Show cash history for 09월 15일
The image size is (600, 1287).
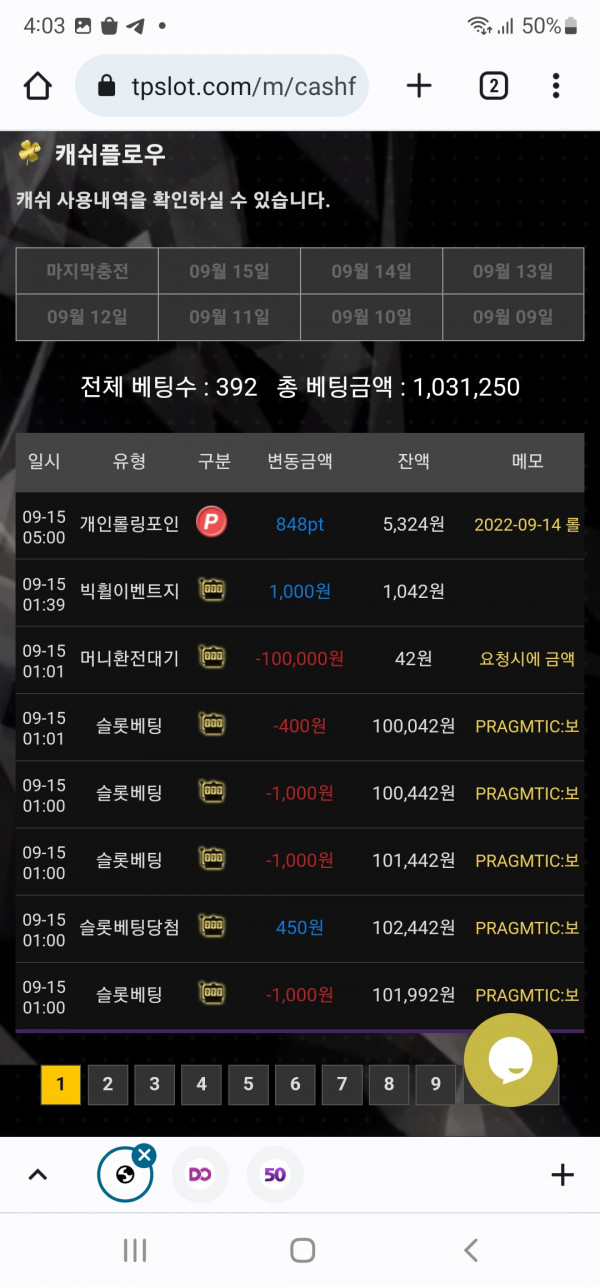(x=229, y=271)
